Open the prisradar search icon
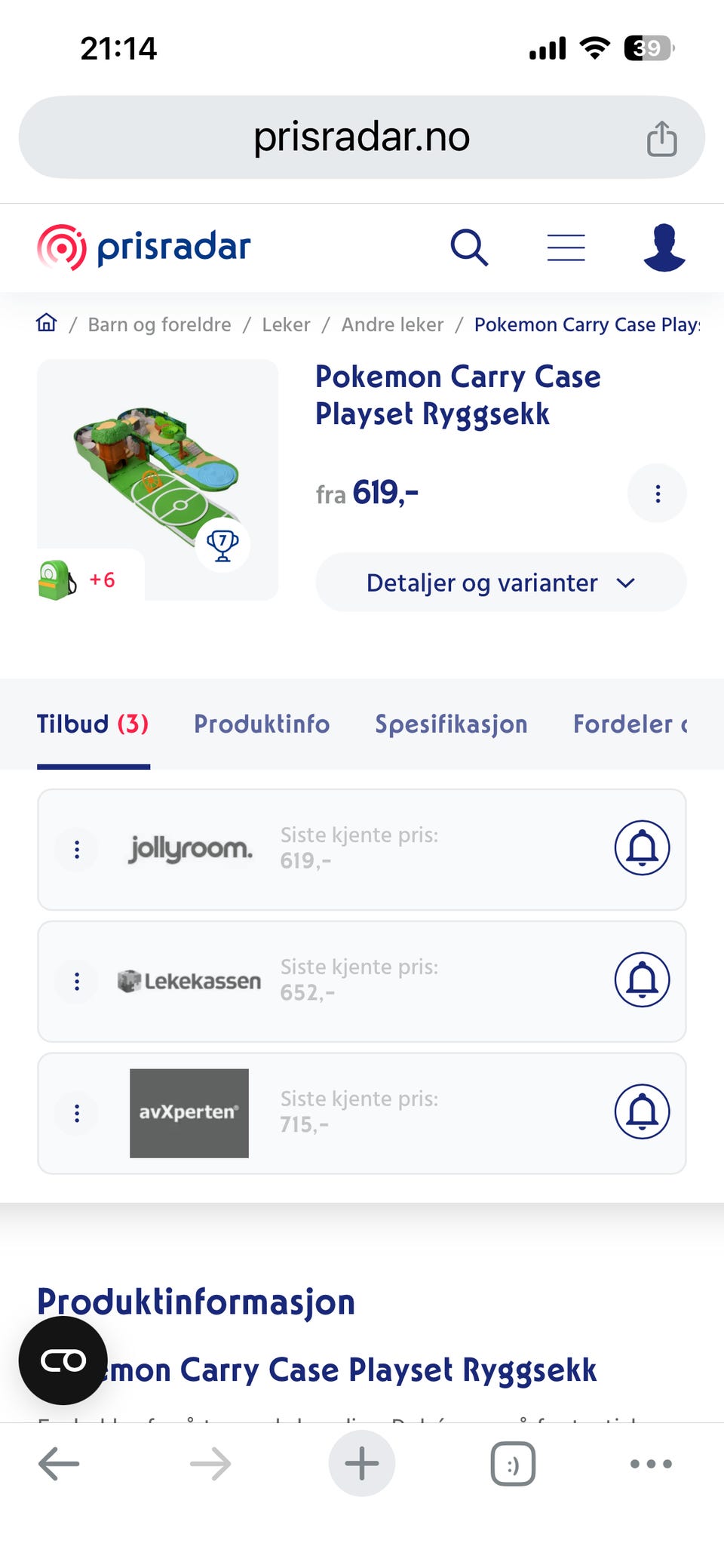Viewport: 724px width, 1568px height. 469,247
